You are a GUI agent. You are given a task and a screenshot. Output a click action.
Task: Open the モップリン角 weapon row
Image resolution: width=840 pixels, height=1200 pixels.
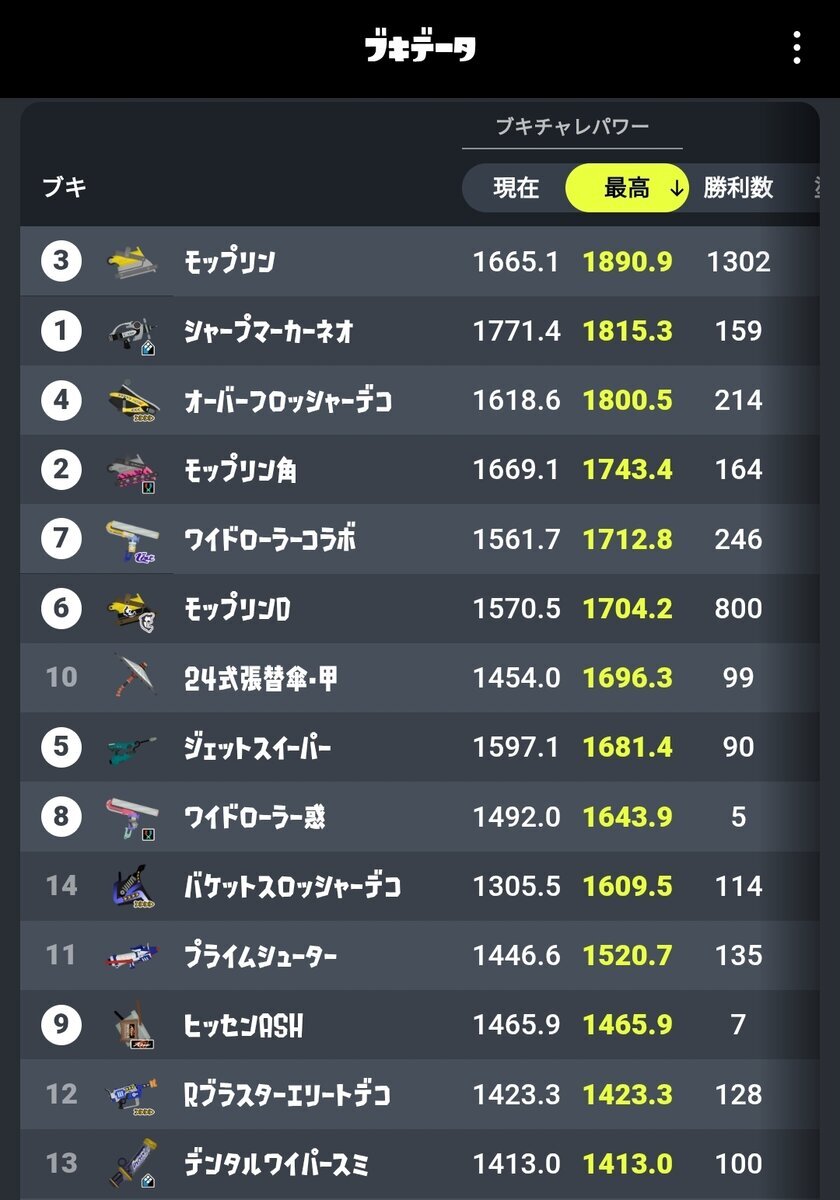tap(240, 470)
